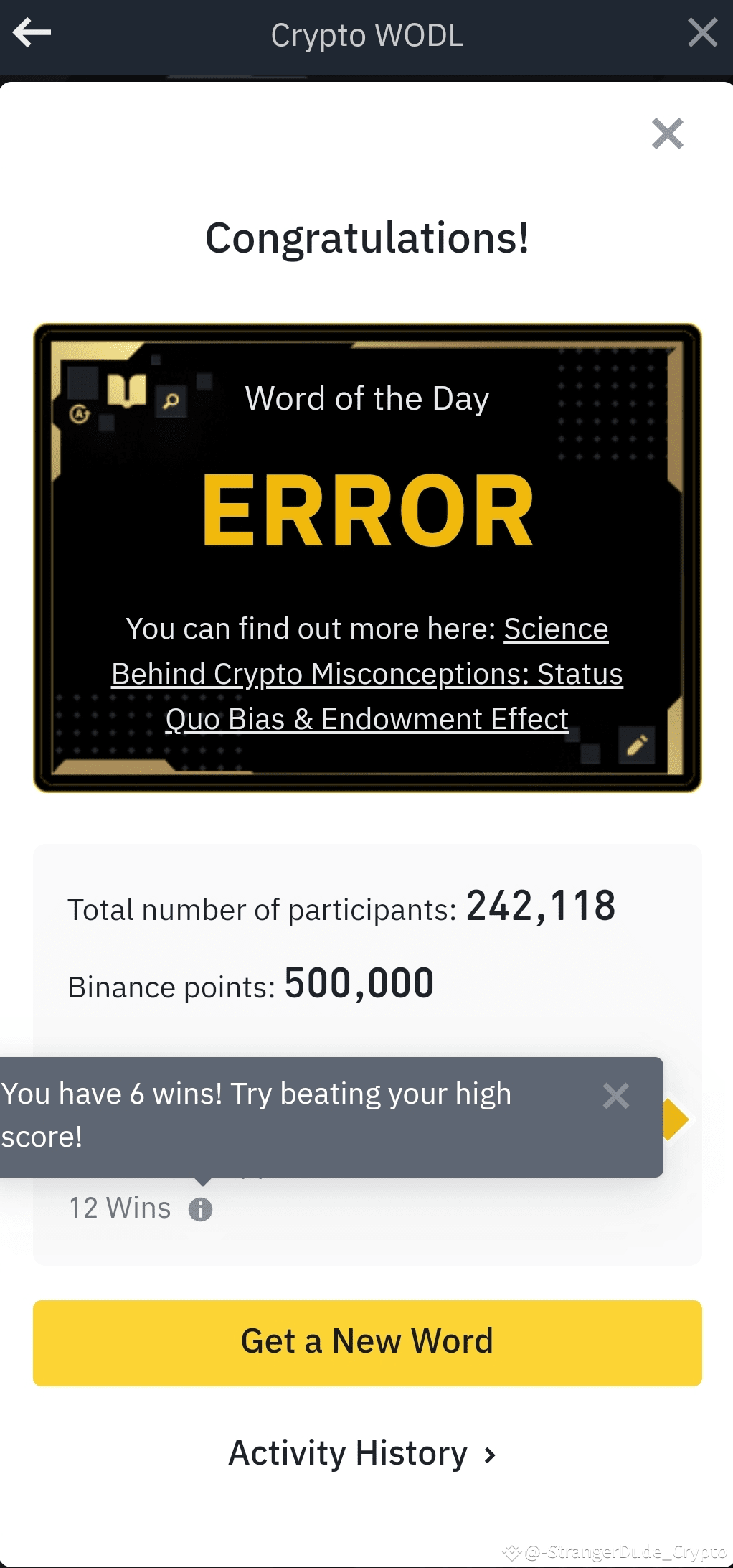Viewport: 733px width, 1568px height.
Task: Close the Crypto WODL screen
Action: [701, 32]
